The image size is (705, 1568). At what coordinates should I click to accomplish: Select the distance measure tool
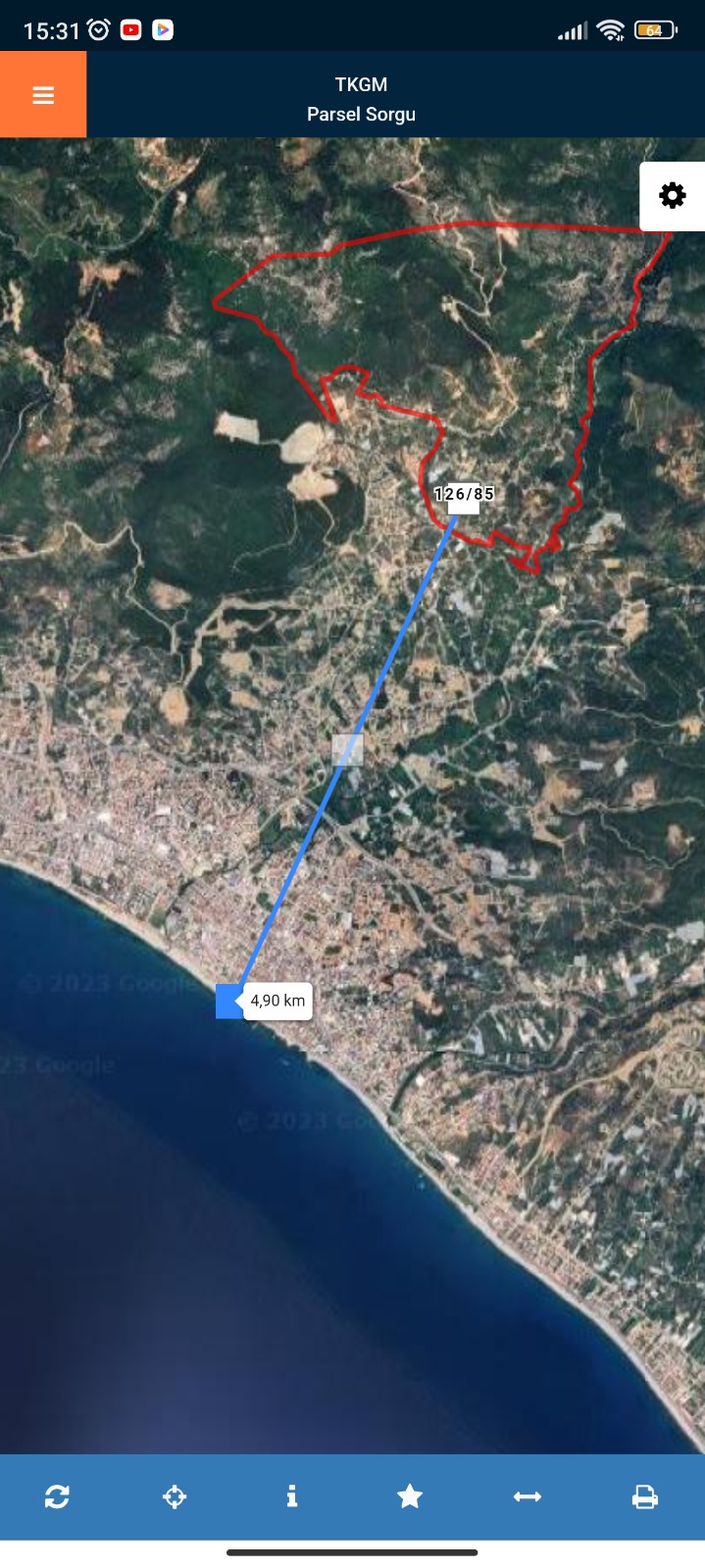tap(528, 1496)
